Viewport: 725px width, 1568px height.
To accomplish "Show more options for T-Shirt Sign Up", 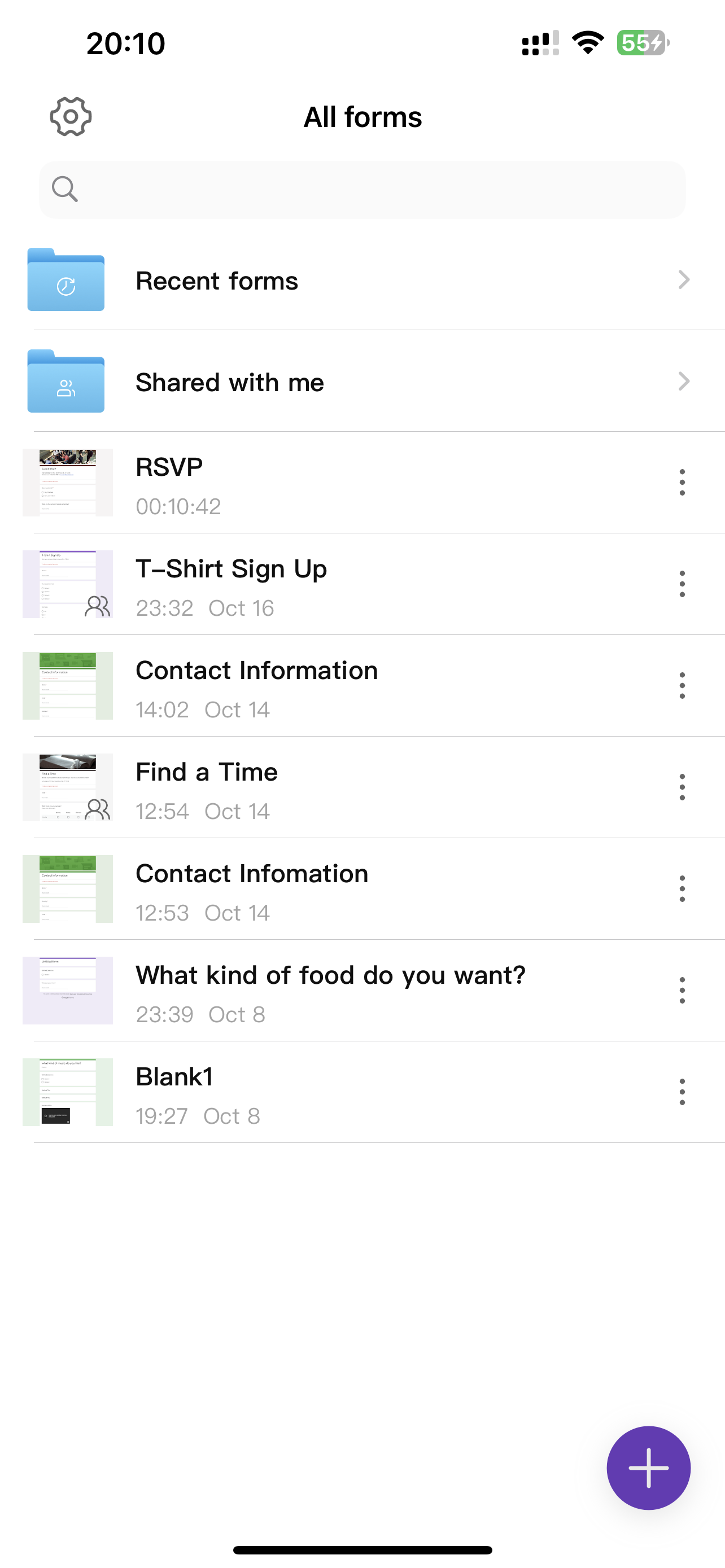I will click(682, 584).
